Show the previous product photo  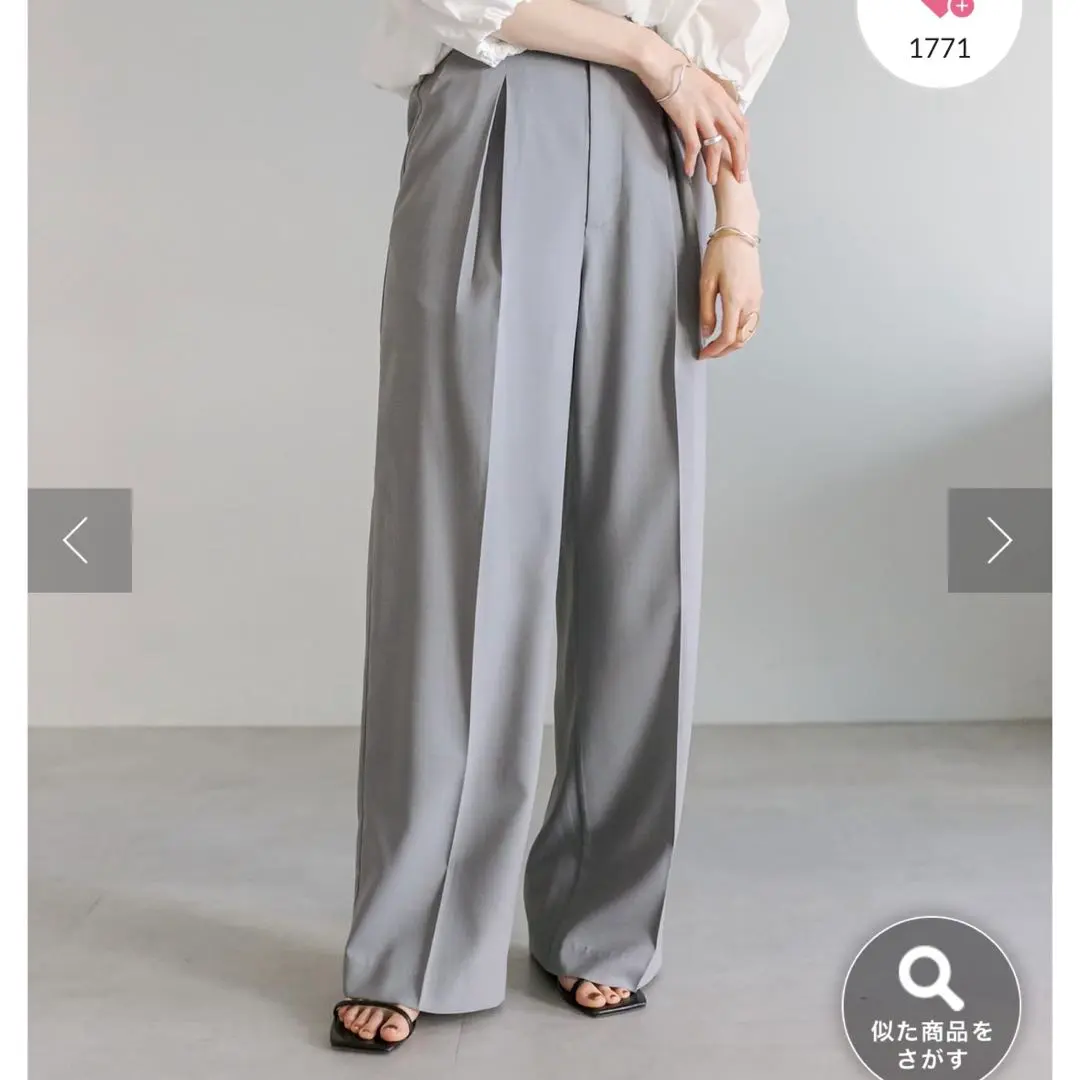coord(79,540)
